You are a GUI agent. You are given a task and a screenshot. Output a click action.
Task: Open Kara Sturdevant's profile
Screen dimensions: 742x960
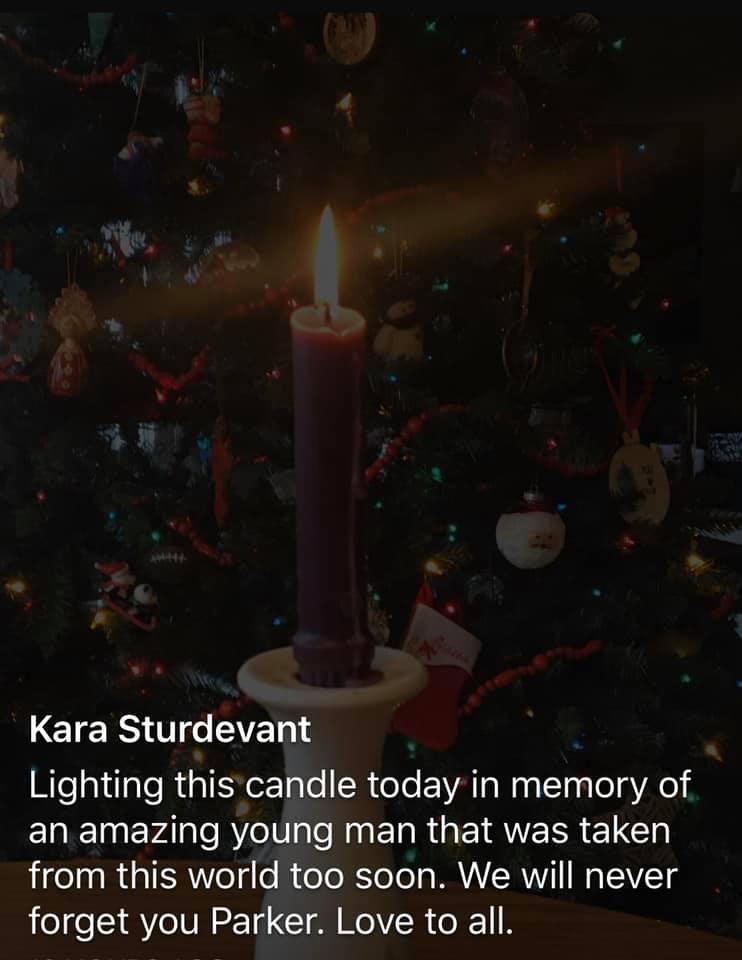point(170,730)
